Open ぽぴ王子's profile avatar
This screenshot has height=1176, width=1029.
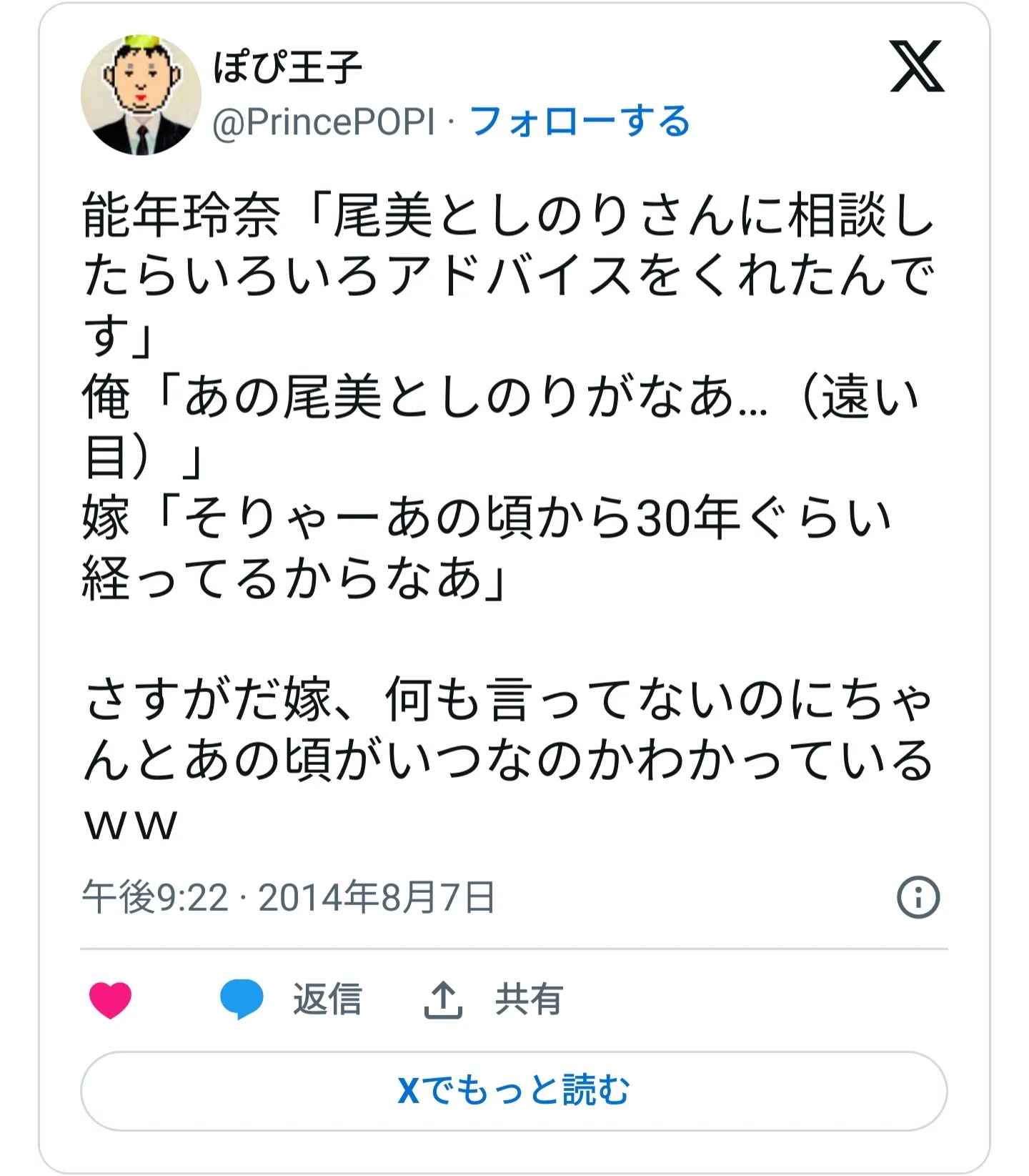point(141,97)
